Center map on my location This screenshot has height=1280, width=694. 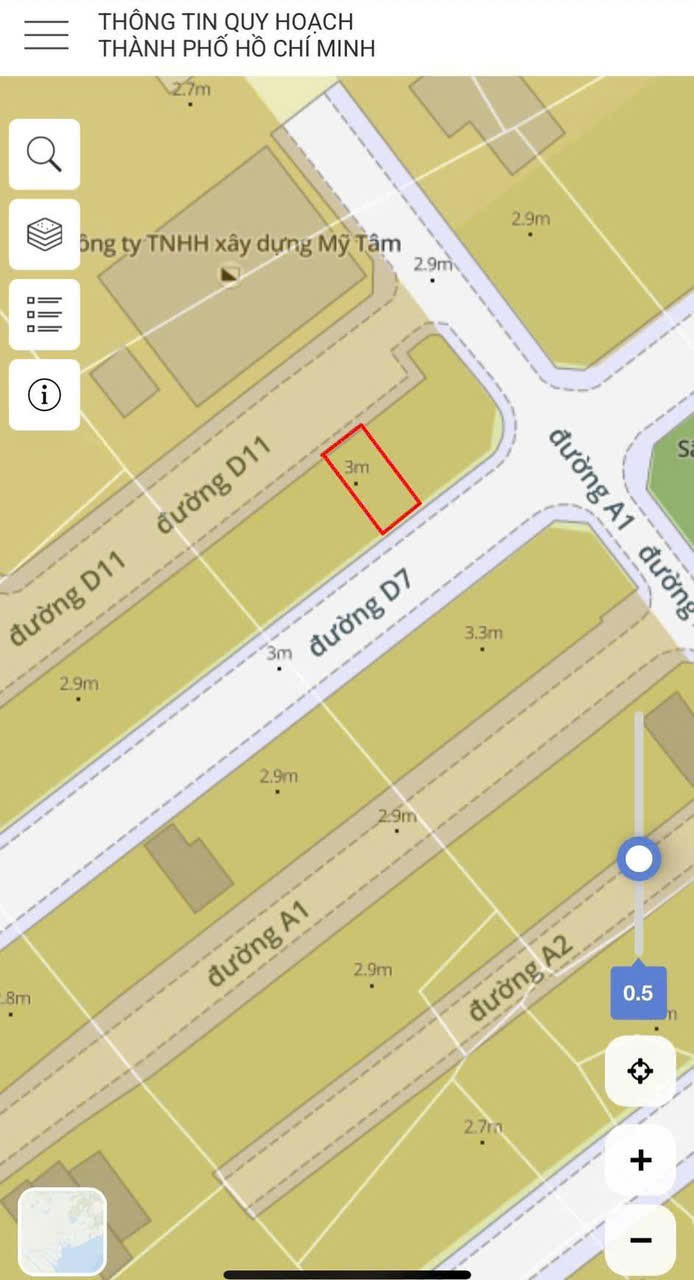tap(640, 1071)
